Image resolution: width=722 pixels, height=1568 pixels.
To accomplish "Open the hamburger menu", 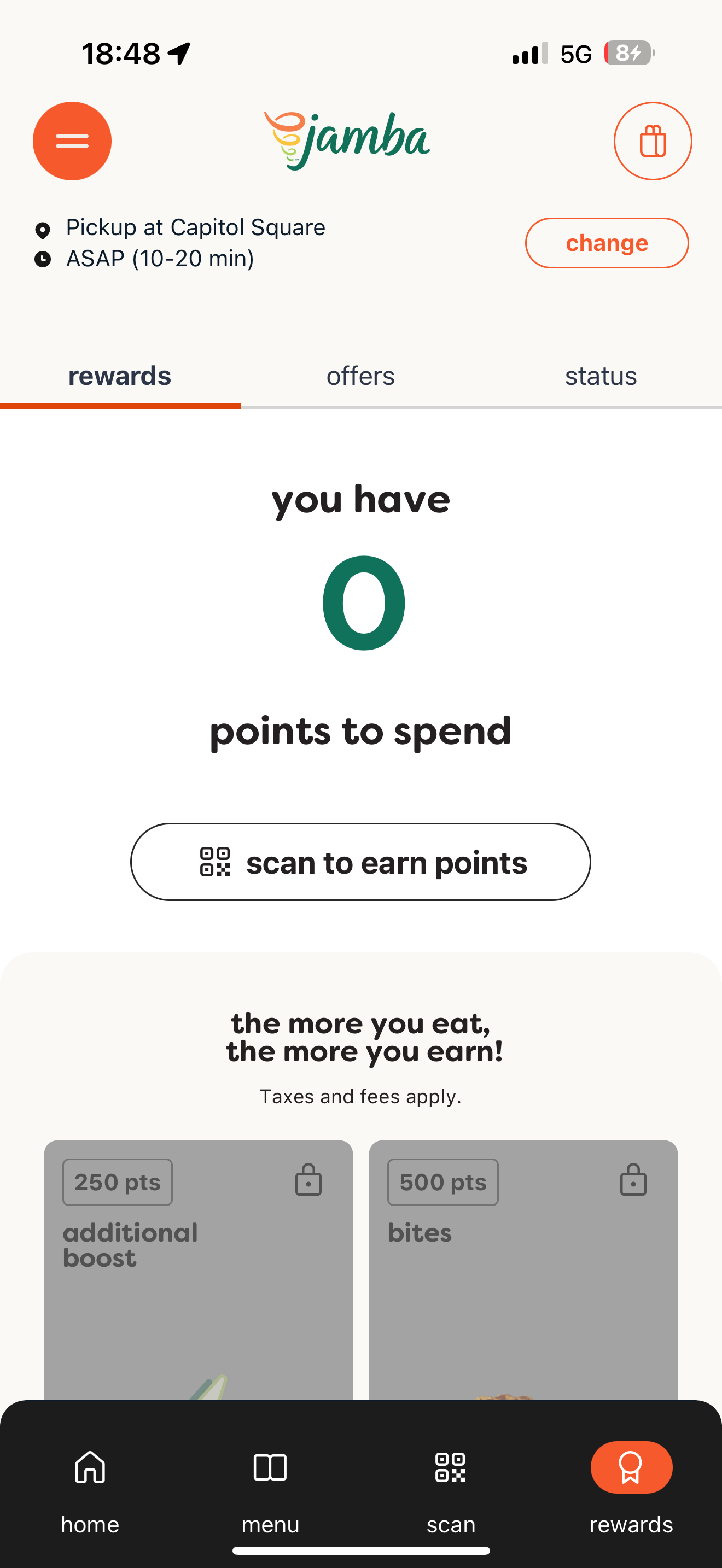I will point(72,141).
